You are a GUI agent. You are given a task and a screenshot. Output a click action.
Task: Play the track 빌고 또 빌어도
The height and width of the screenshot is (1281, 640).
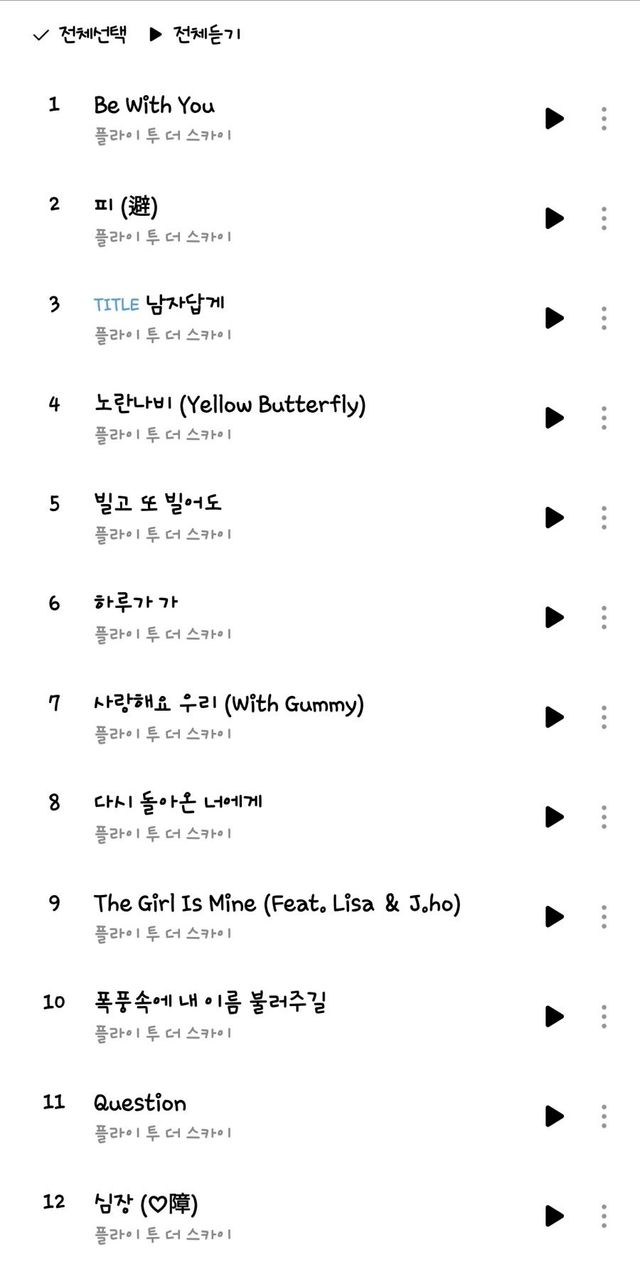(554, 517)
